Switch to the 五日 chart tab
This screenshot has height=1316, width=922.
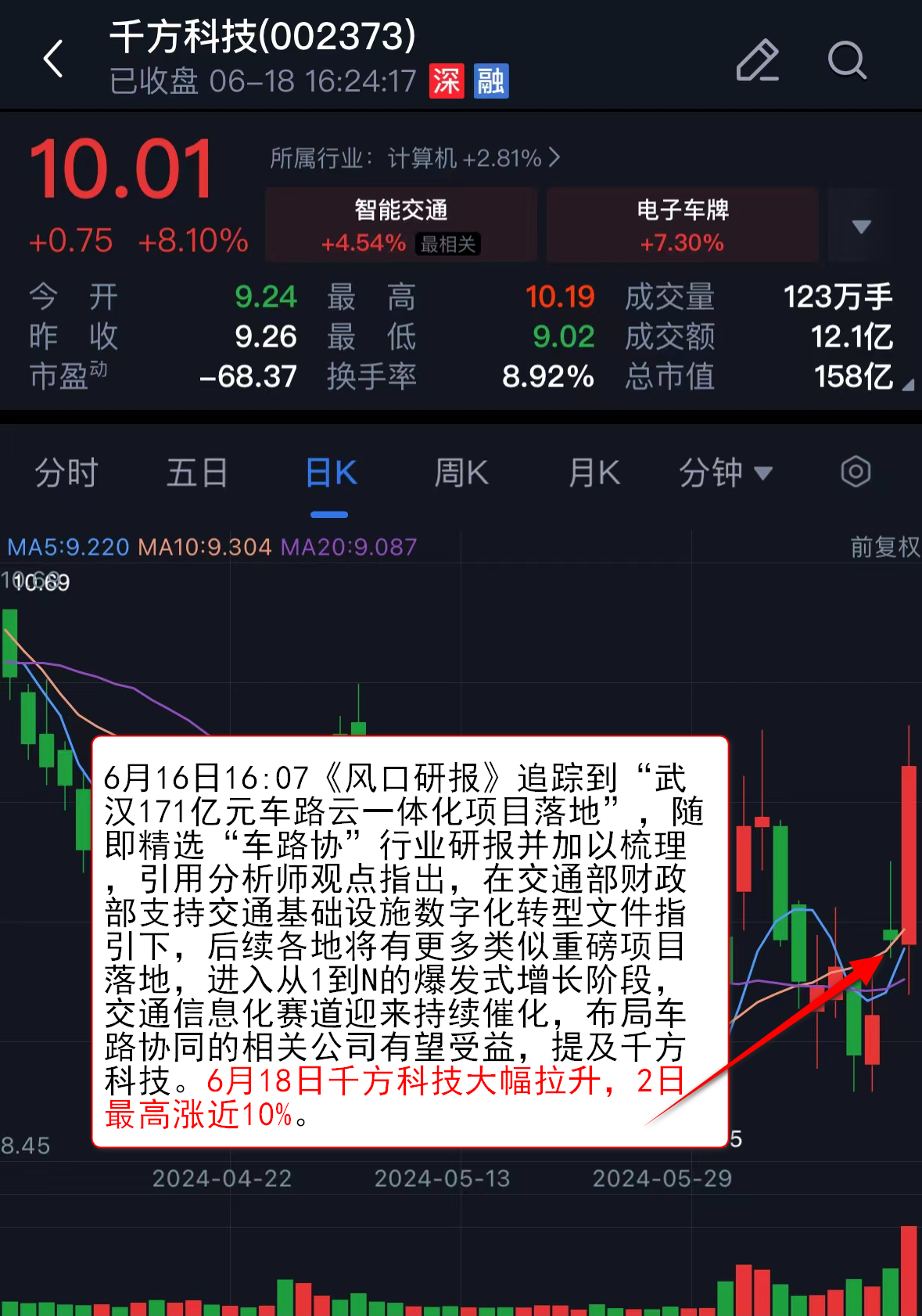coord(197,473)
